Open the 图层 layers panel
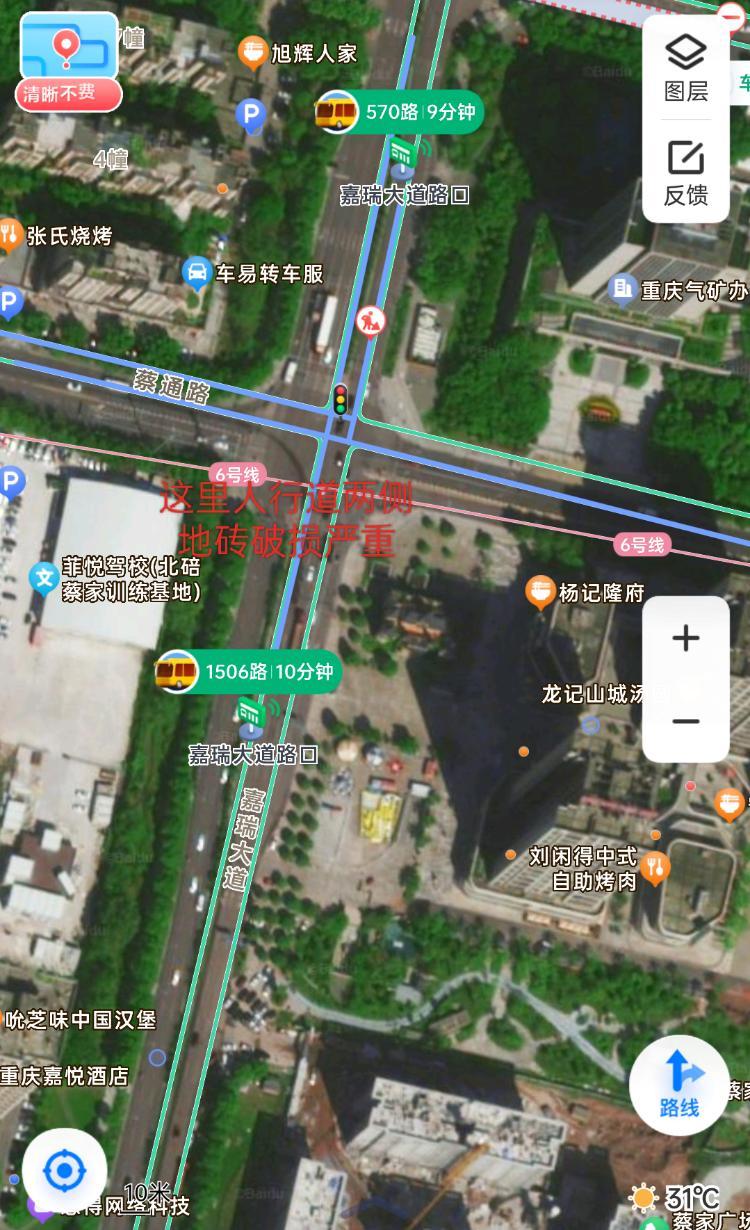Screen dimensions: 750x1230 click(686, 67)
